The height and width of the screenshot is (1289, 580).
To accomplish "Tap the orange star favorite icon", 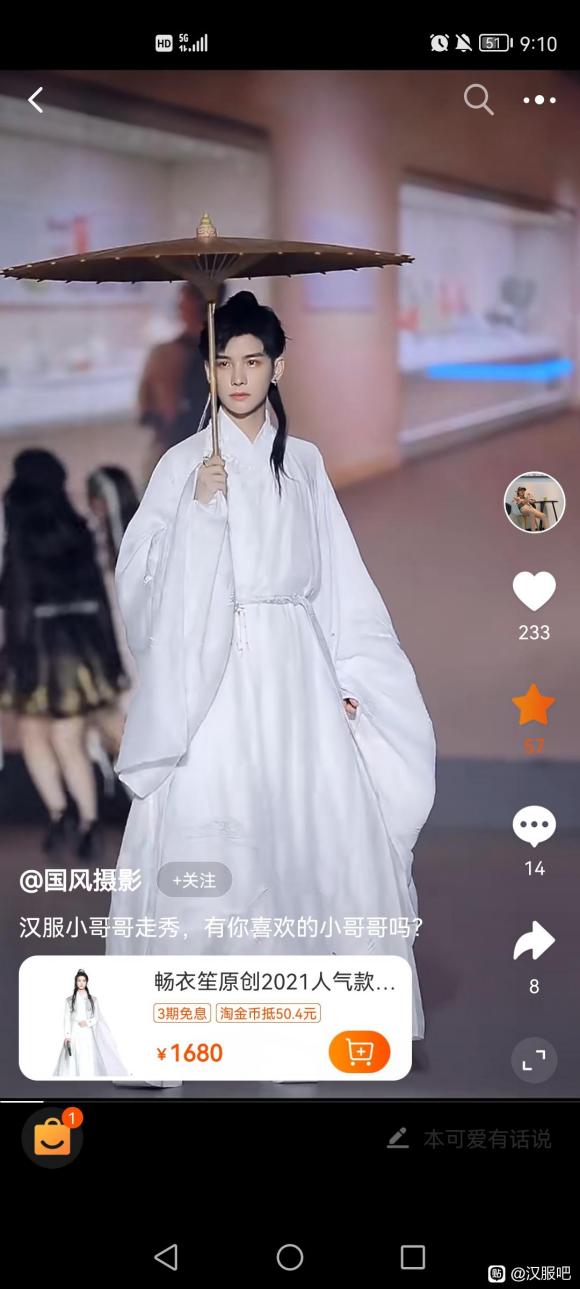I will click(x=533, y=705).
